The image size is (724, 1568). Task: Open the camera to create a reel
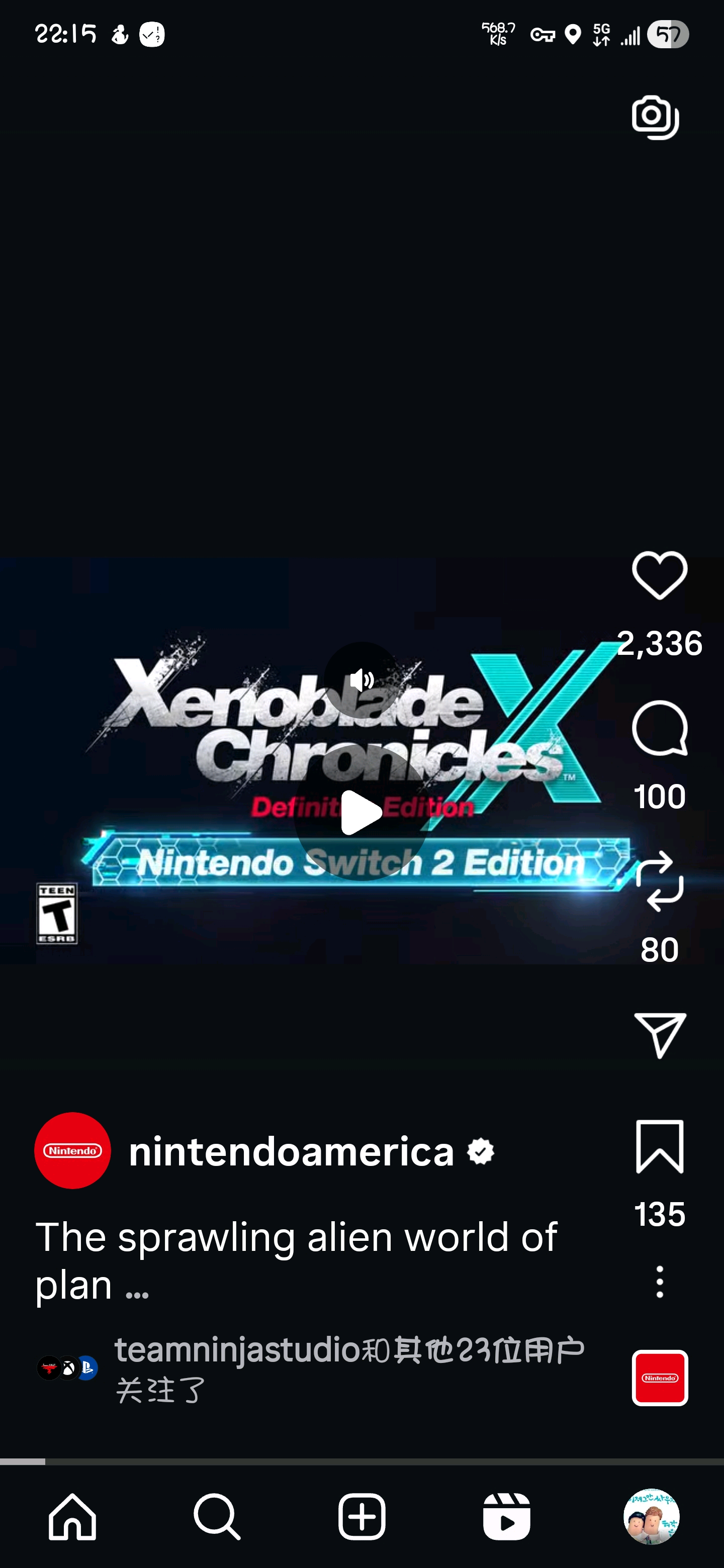click(655, 117)
